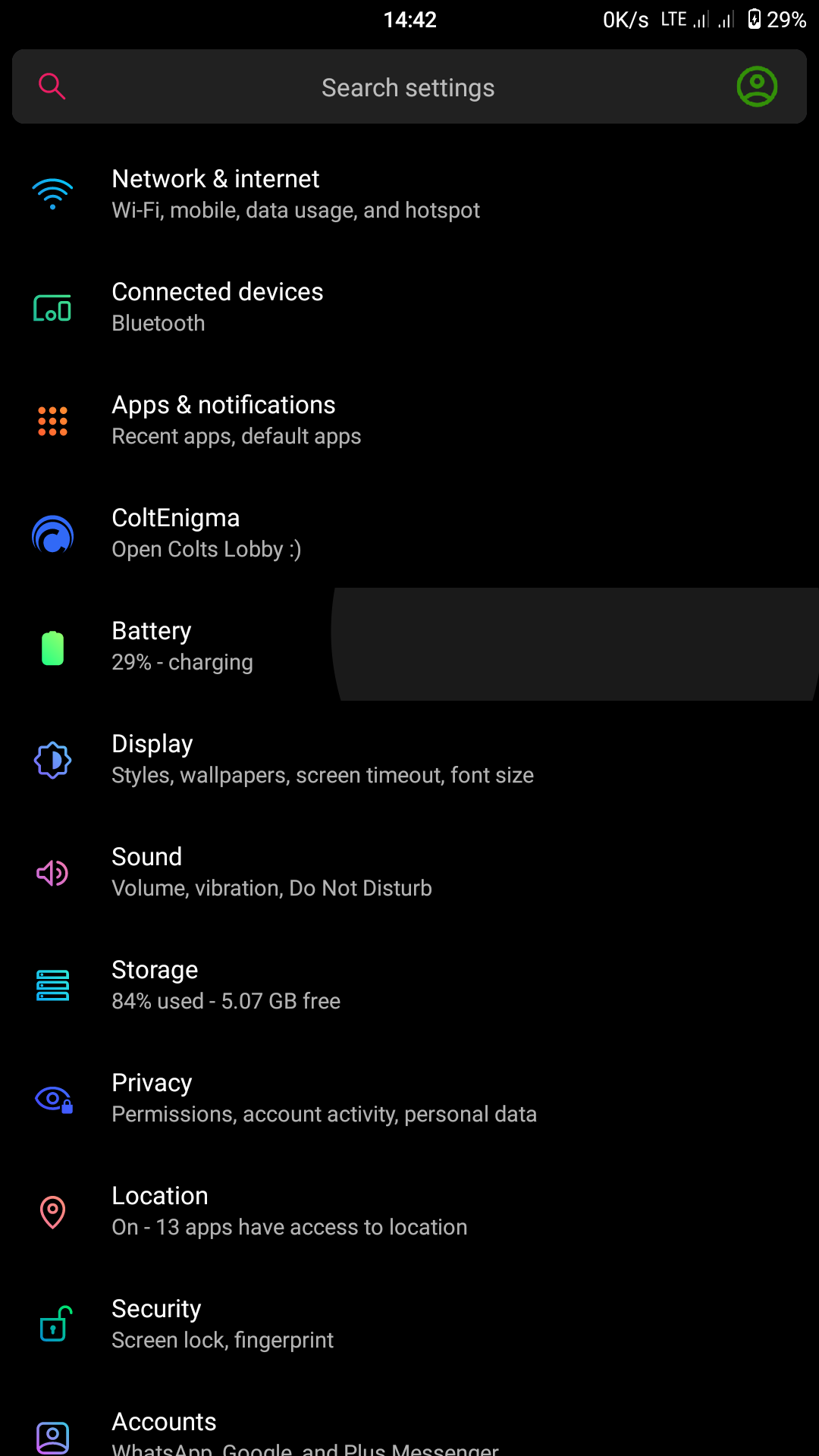Open Accounts settings
The image size is (819, 1456).
tap(409, 1426)
